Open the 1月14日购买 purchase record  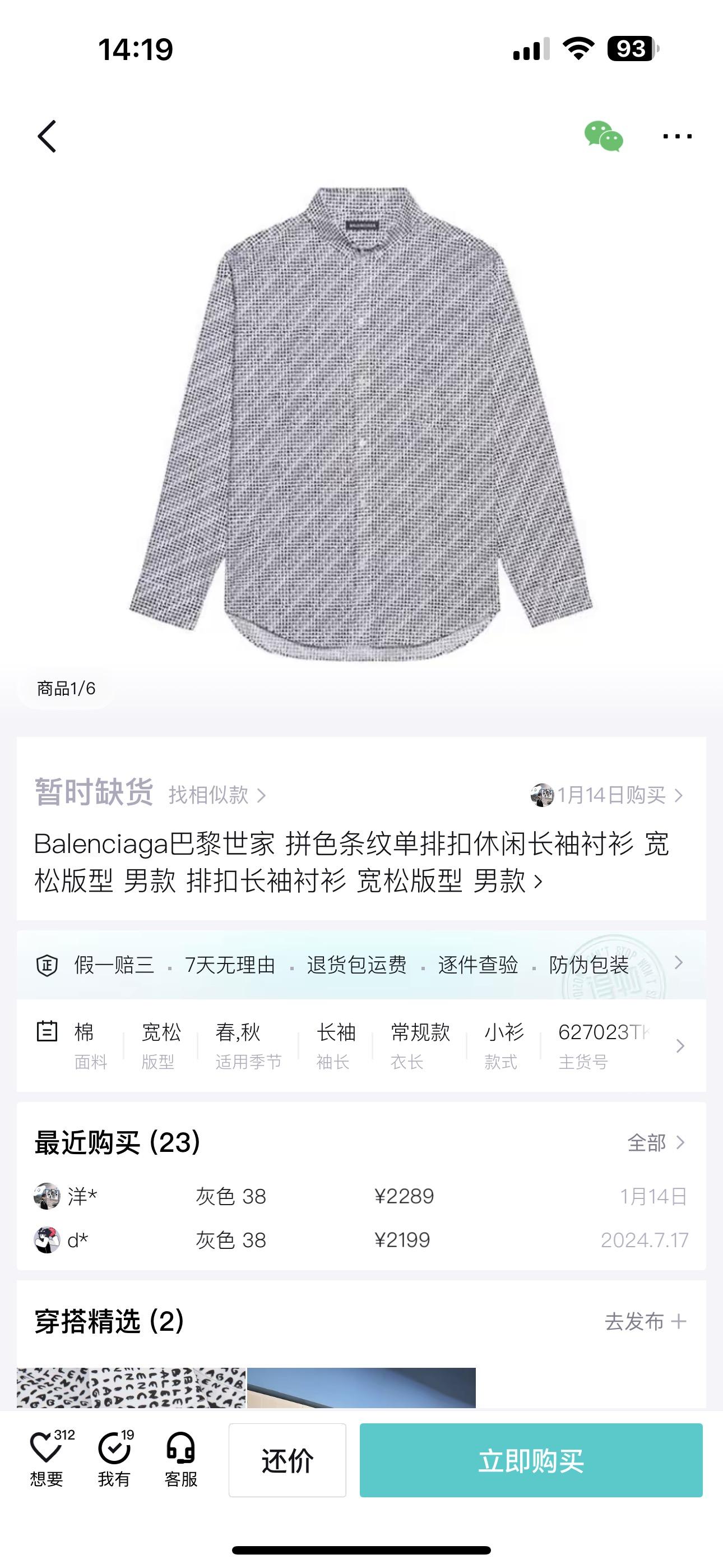point(609,795)
